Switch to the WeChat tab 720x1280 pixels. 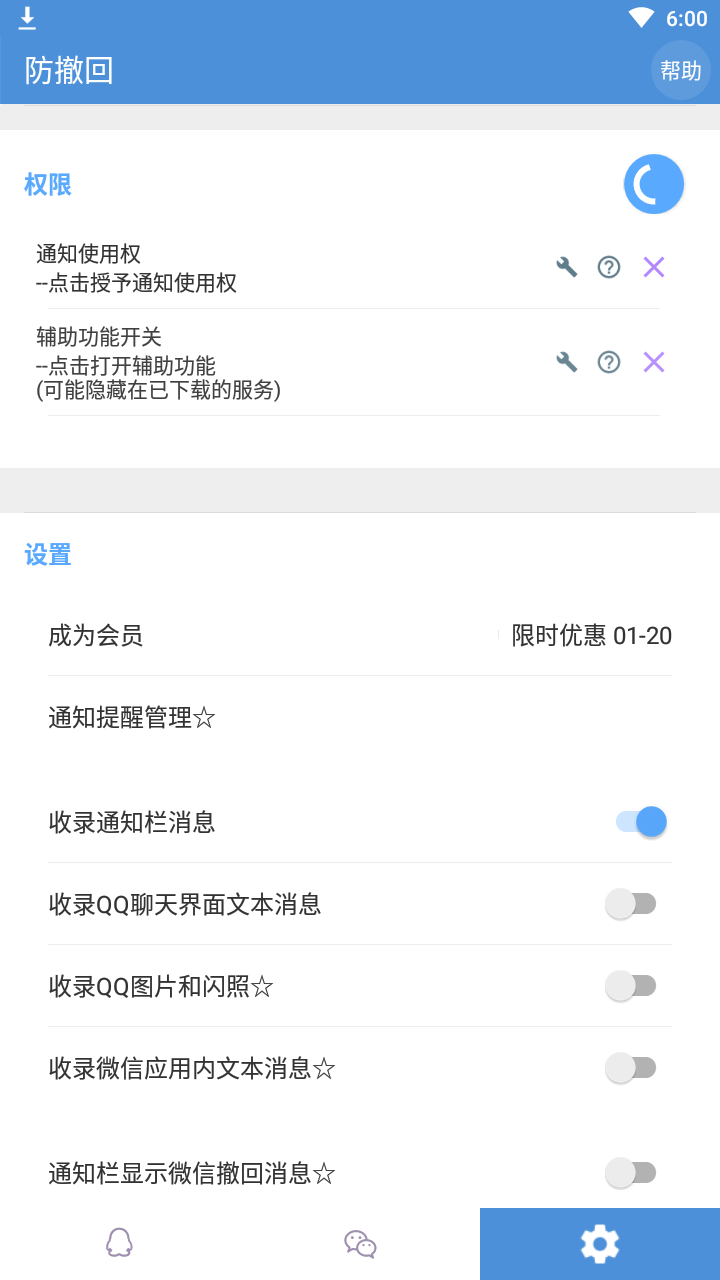[360, 1244]
